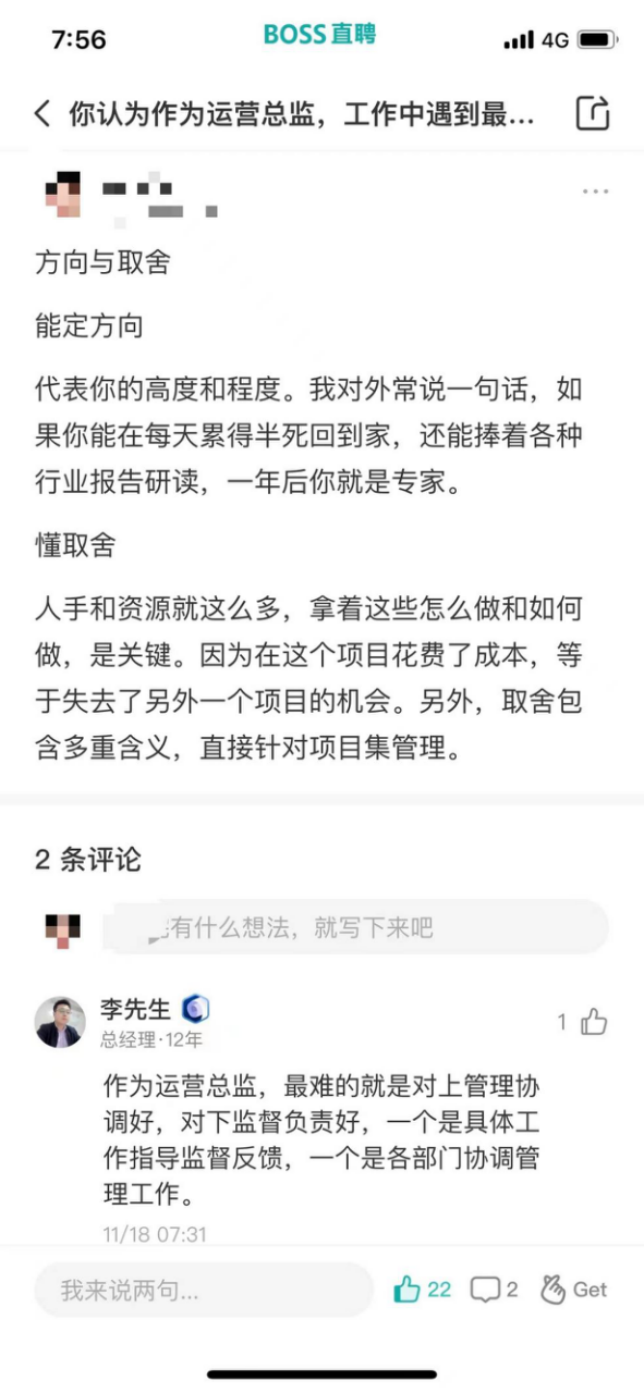644x1394 pixels.
Task: Tap the '有什么想法，就写下来吧' comment box
Action: pyautogui.click(x=356, y=927)
